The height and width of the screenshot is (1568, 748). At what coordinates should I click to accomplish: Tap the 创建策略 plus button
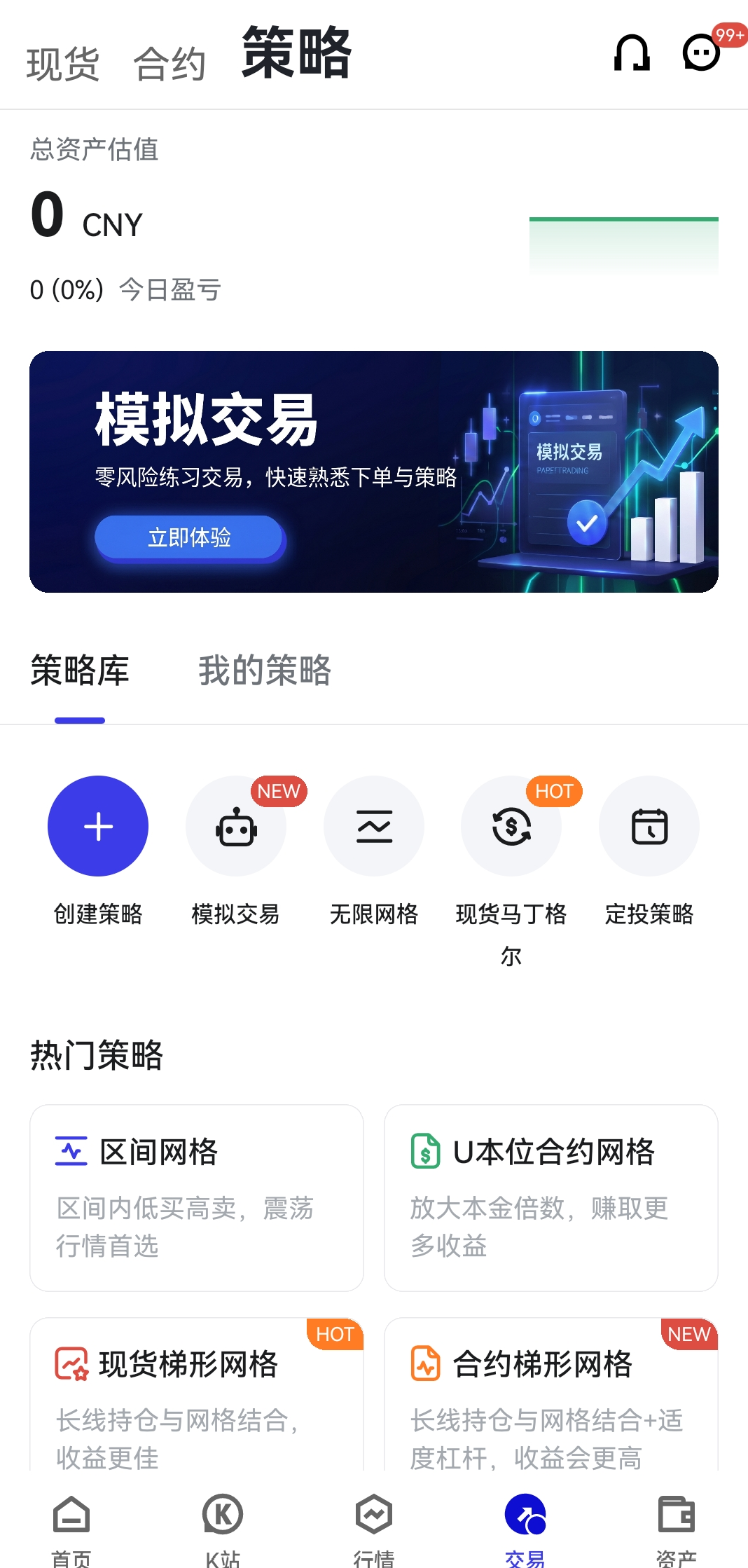pos(98,826)
